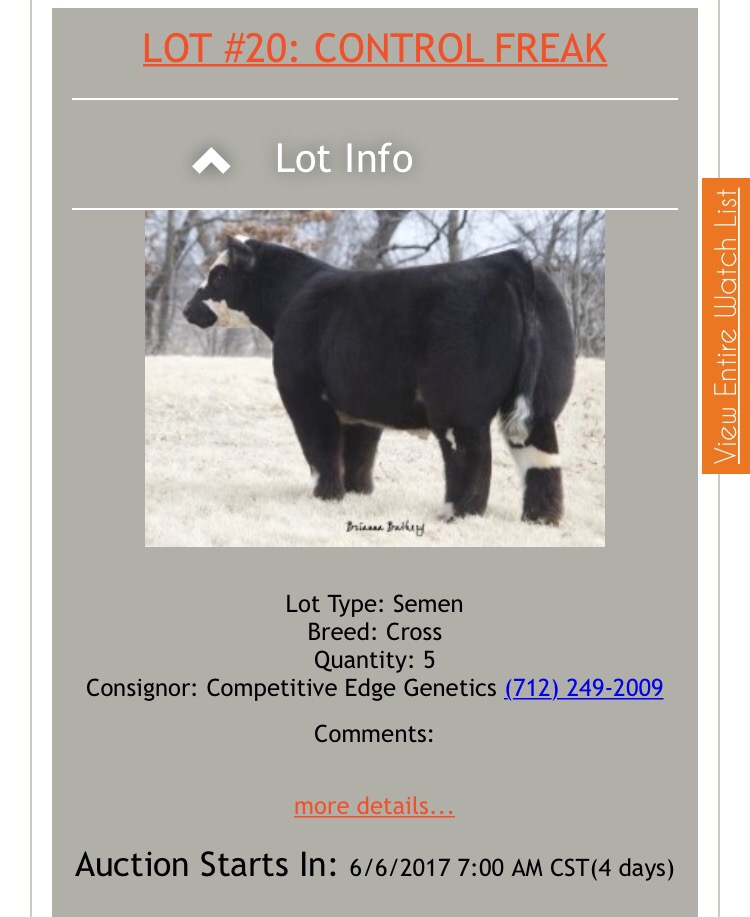Collapse the Lot Info section

pyautogui.click(x=211, y=161)
